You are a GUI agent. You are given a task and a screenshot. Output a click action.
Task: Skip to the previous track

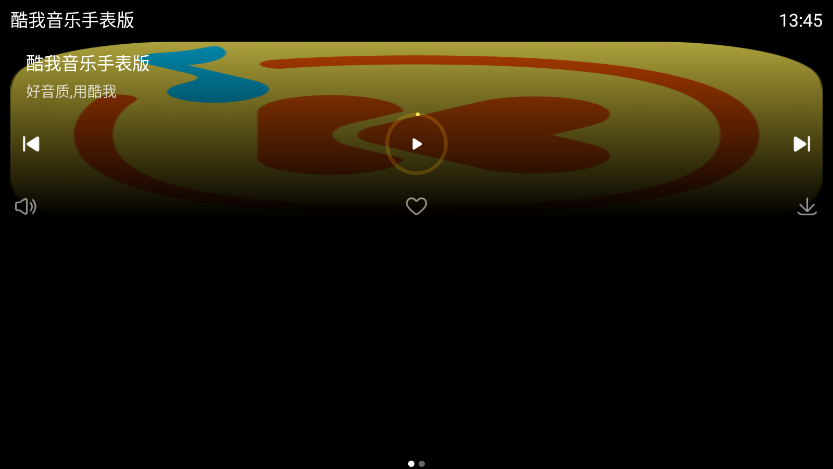tap(31, 144)
